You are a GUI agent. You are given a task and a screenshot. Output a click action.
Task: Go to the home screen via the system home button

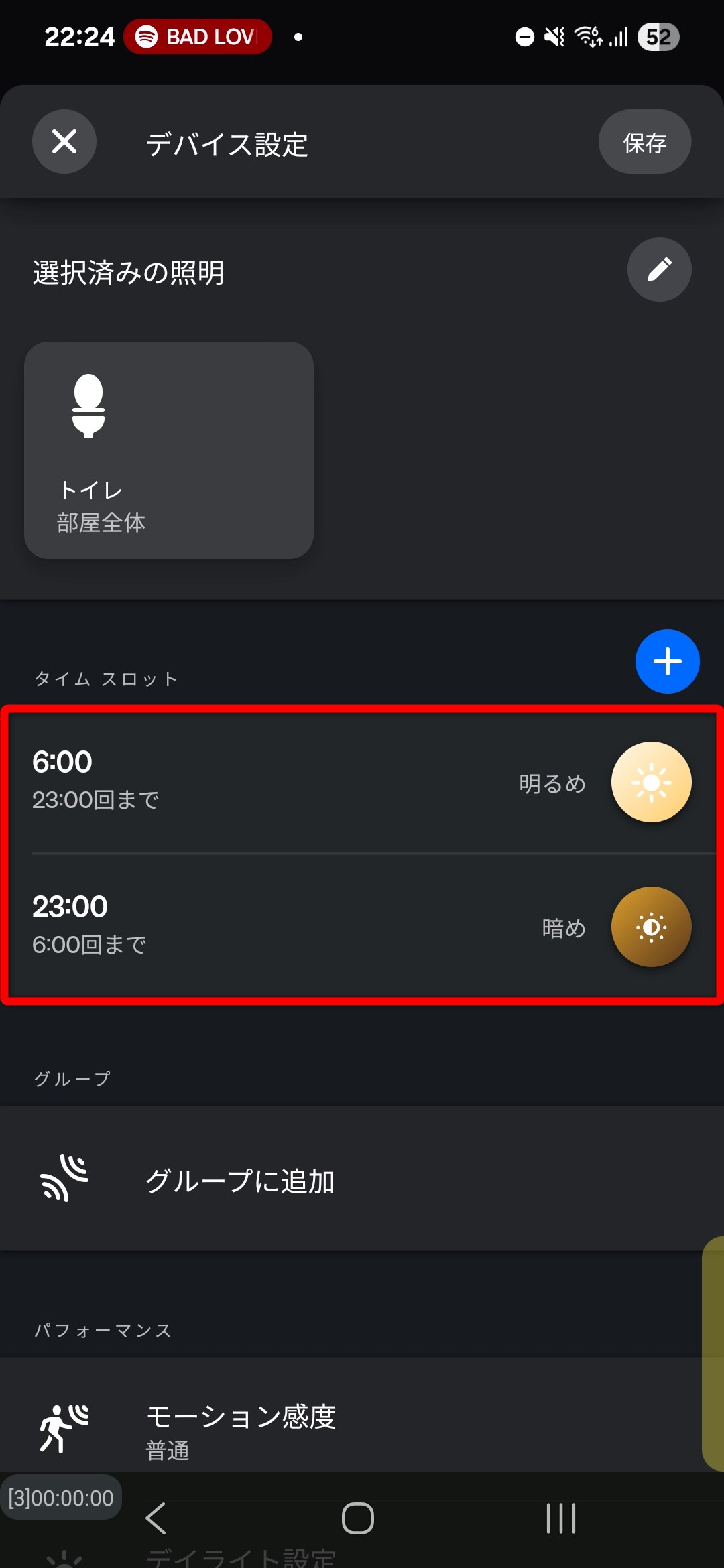coord(358,1518)
